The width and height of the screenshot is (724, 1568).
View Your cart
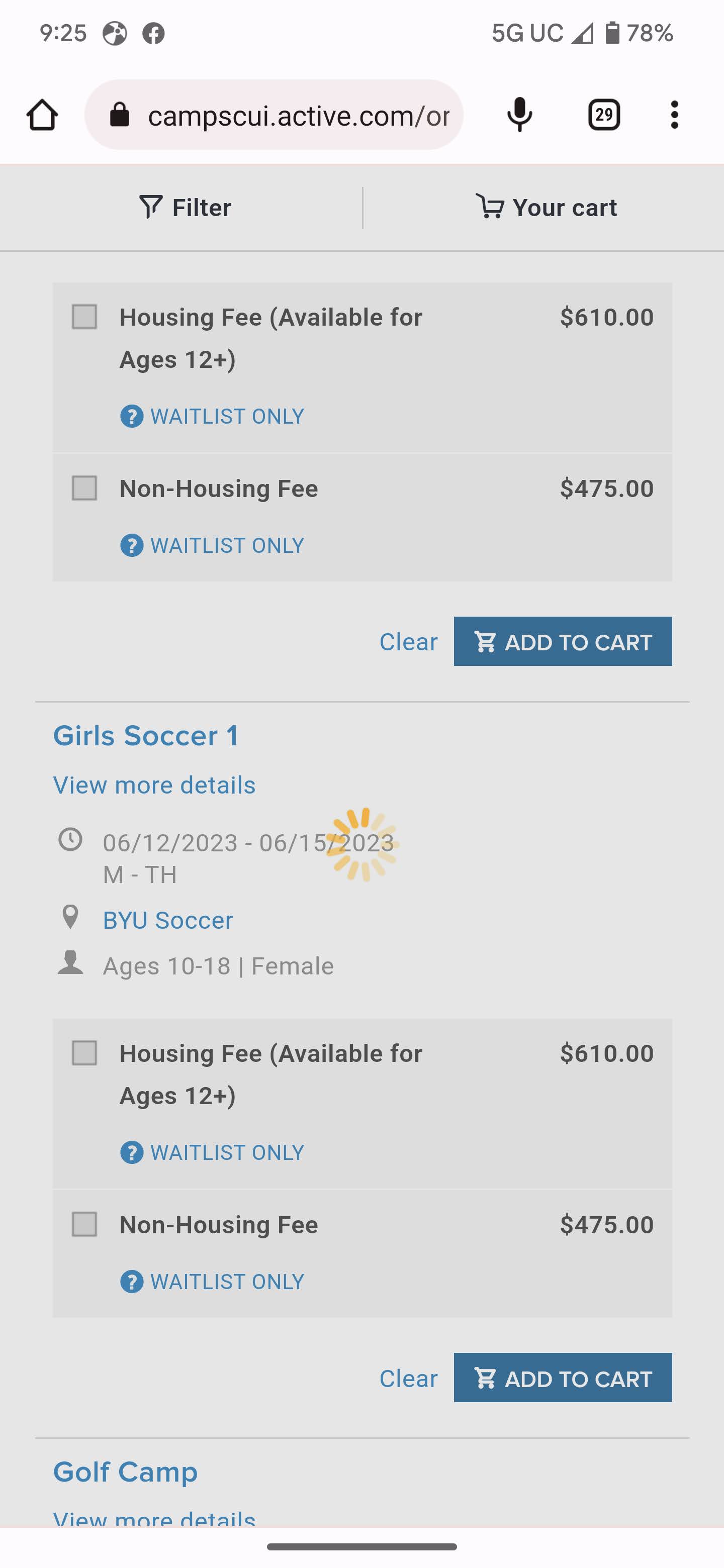(546, 208)
